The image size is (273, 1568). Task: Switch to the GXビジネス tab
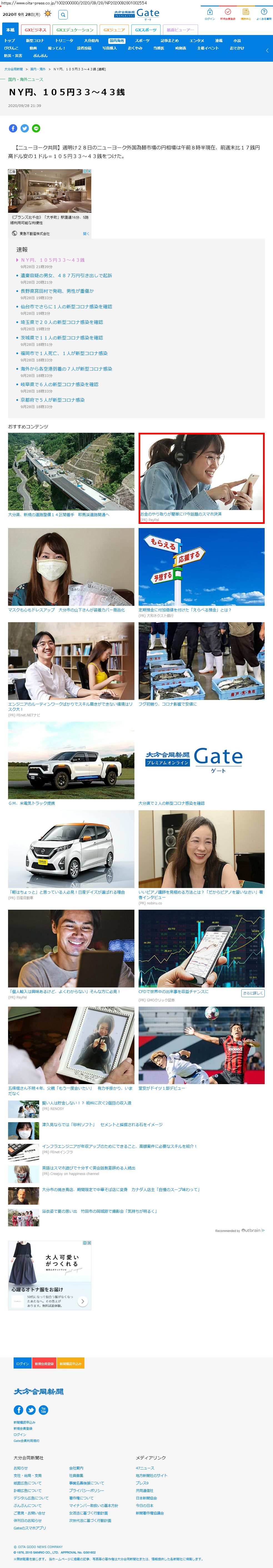(x=35, y=30)
